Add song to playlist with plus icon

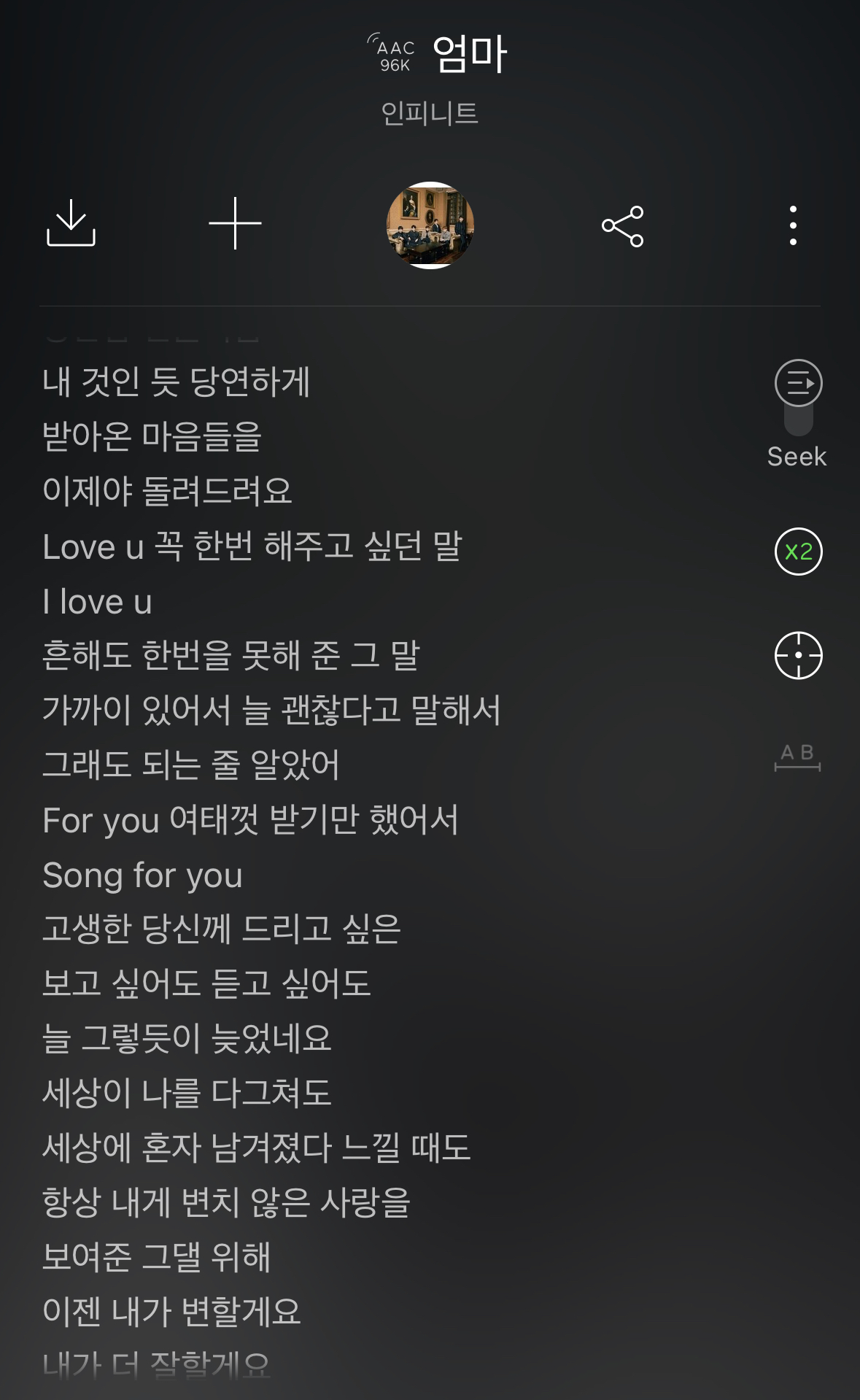[x=235, y=223]
